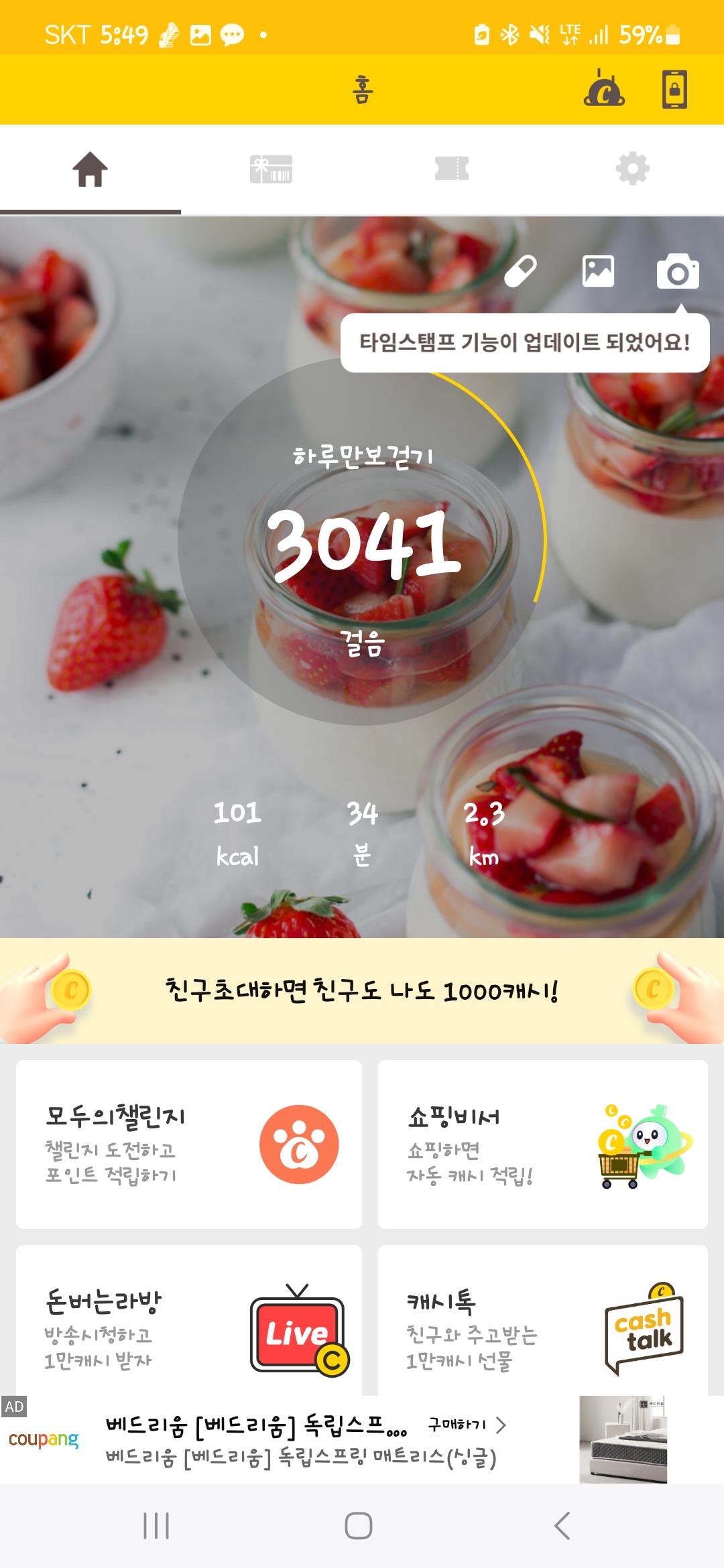Open the 모두의챌린지 card
This screenshot has width=724, height=1568.
[x=189, y=1145]
